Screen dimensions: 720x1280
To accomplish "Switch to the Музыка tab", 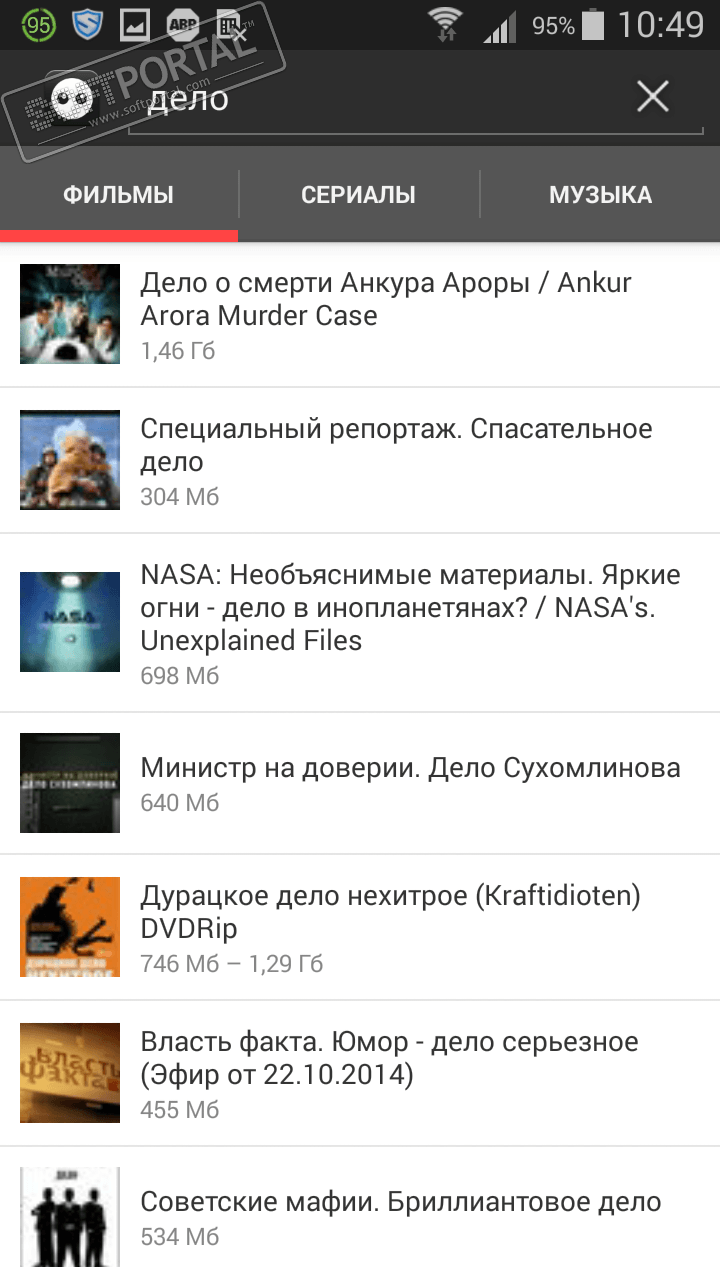I will pyautogui.click(x=600, y=195).
